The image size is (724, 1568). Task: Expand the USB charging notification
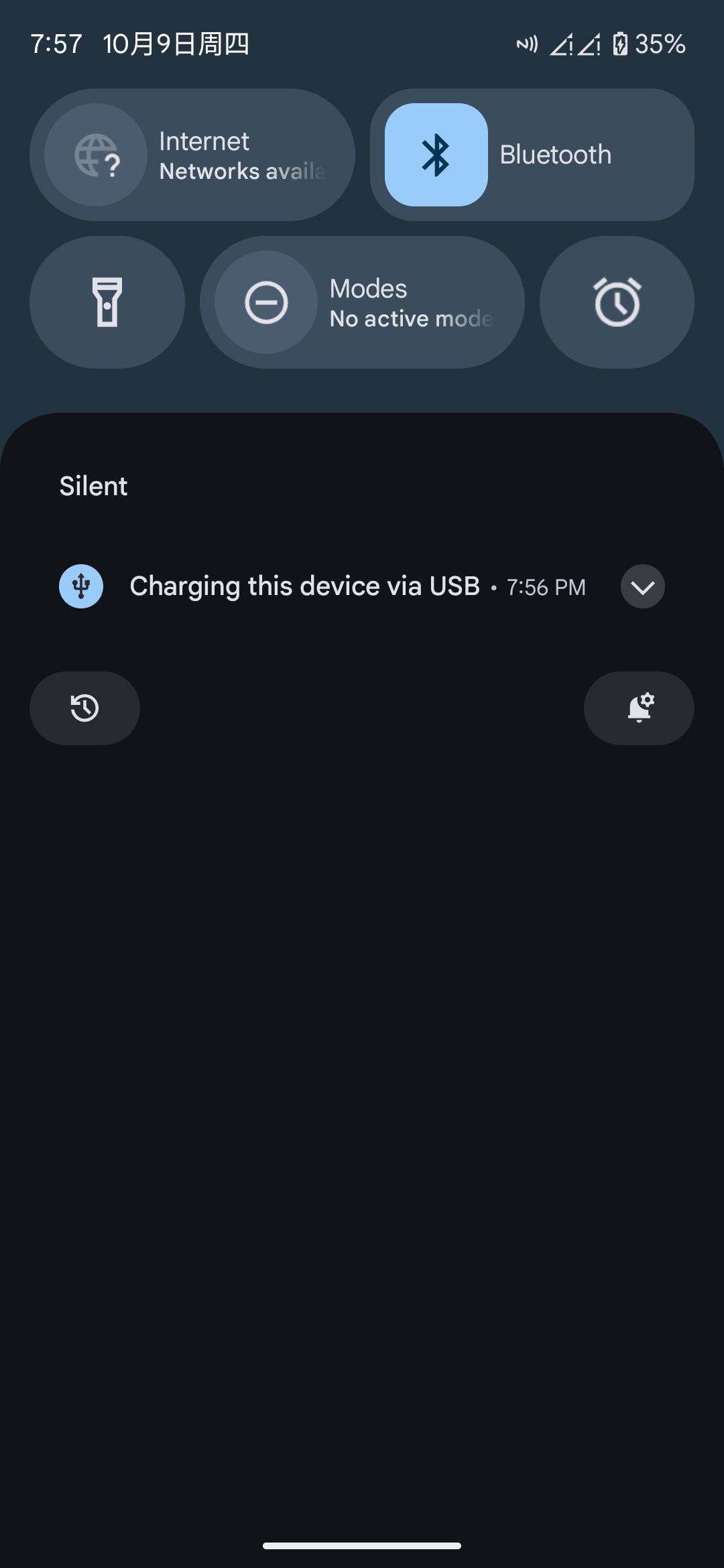coord(642,587)
